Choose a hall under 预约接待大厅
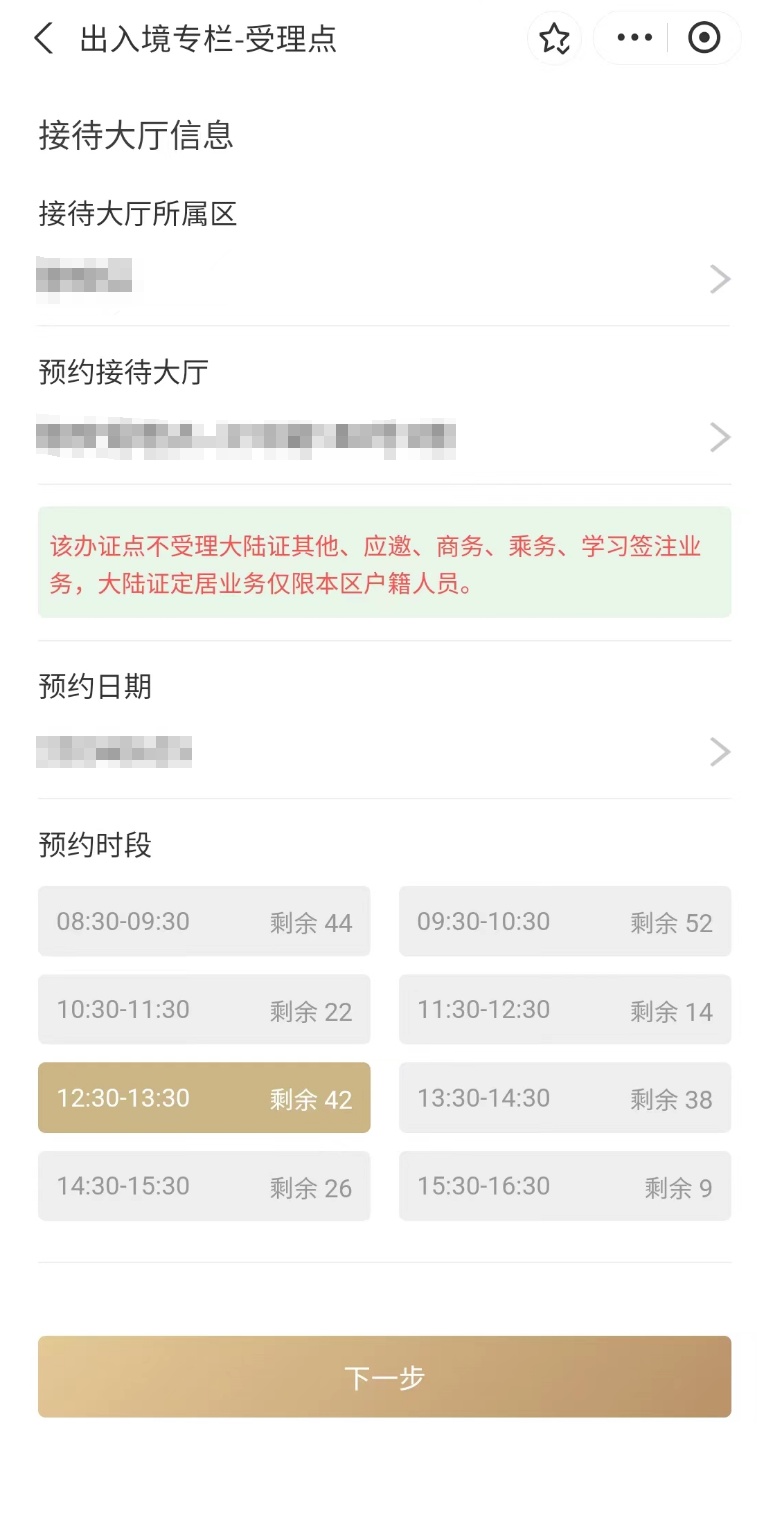 [x=384, y=437]
